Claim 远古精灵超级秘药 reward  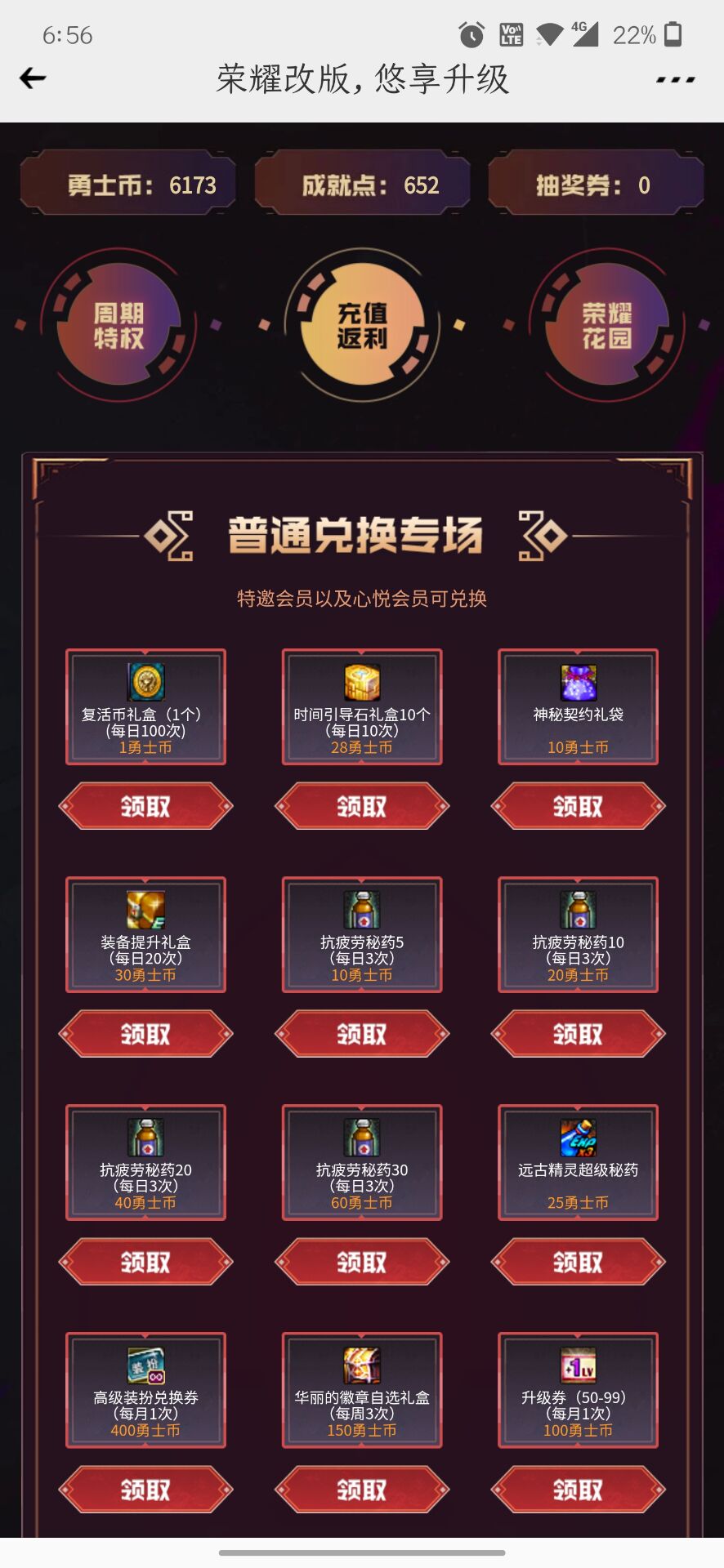pyautogui.click(x=578, y=1263)
